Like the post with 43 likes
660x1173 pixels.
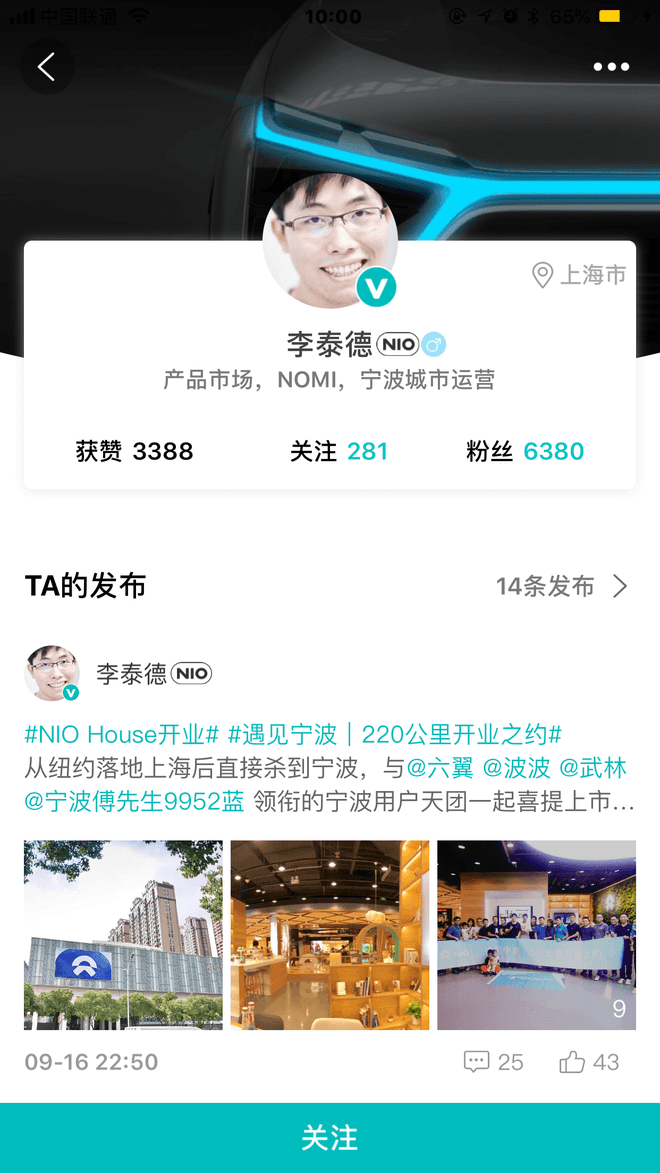point(589,1062)
